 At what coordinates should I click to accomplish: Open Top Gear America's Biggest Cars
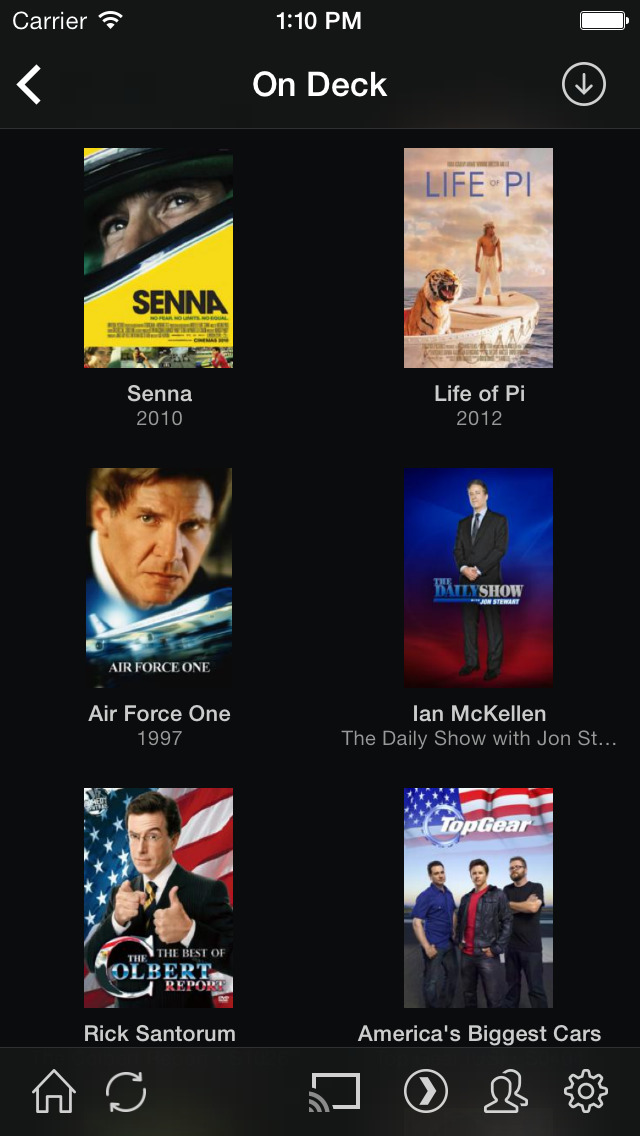[479, 898]
